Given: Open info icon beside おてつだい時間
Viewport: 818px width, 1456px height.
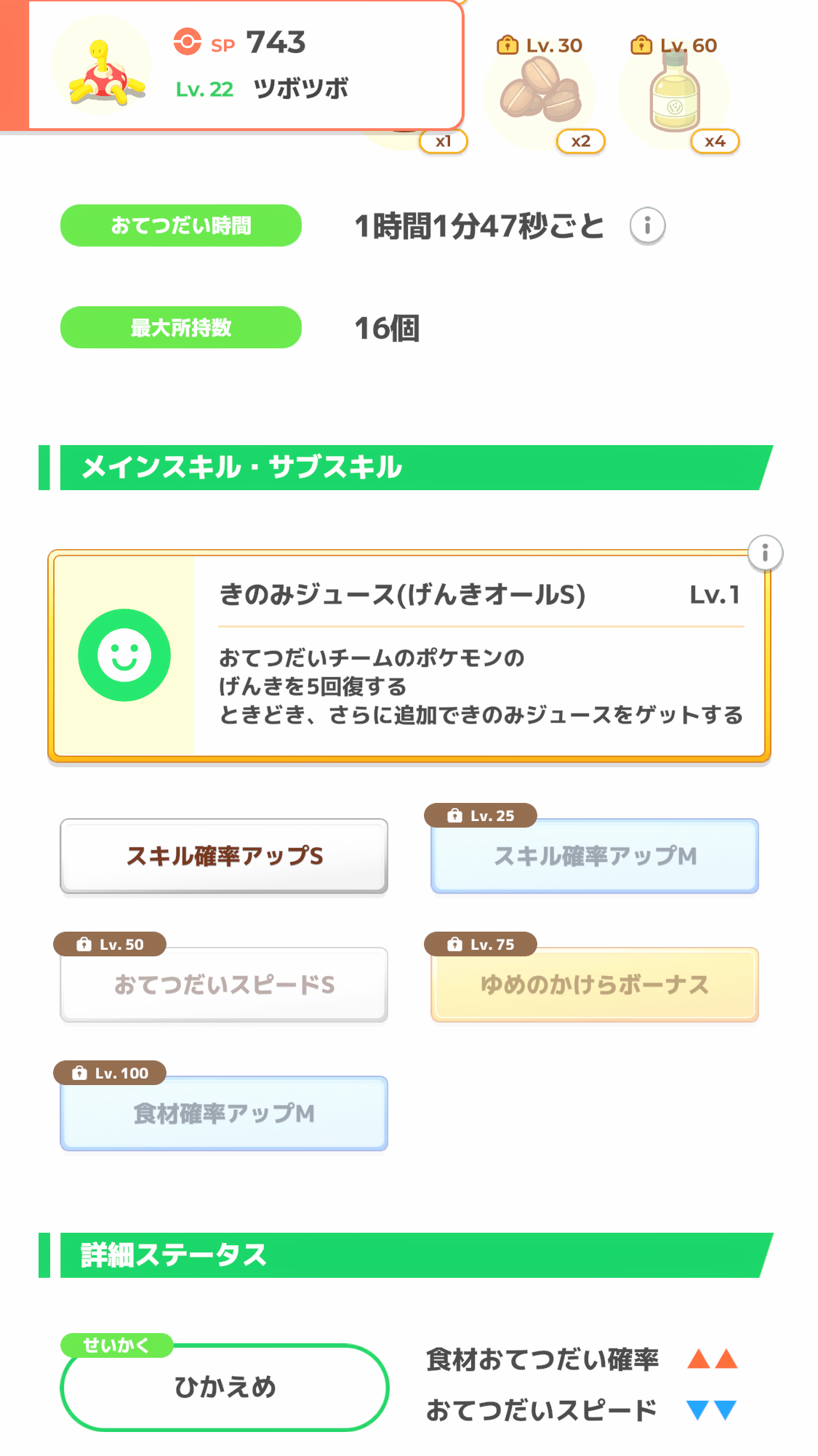Looking at the screenshot, I should (647, 225).
